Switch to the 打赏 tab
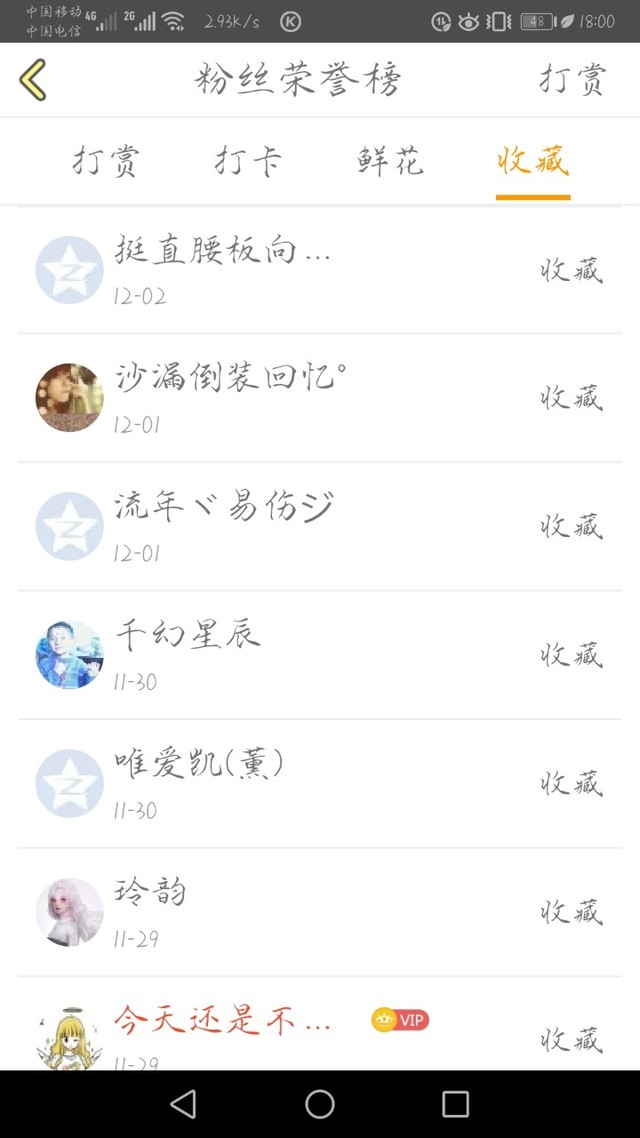The height and width of the screenshot is (1138, 640). [x=105, y=161]
